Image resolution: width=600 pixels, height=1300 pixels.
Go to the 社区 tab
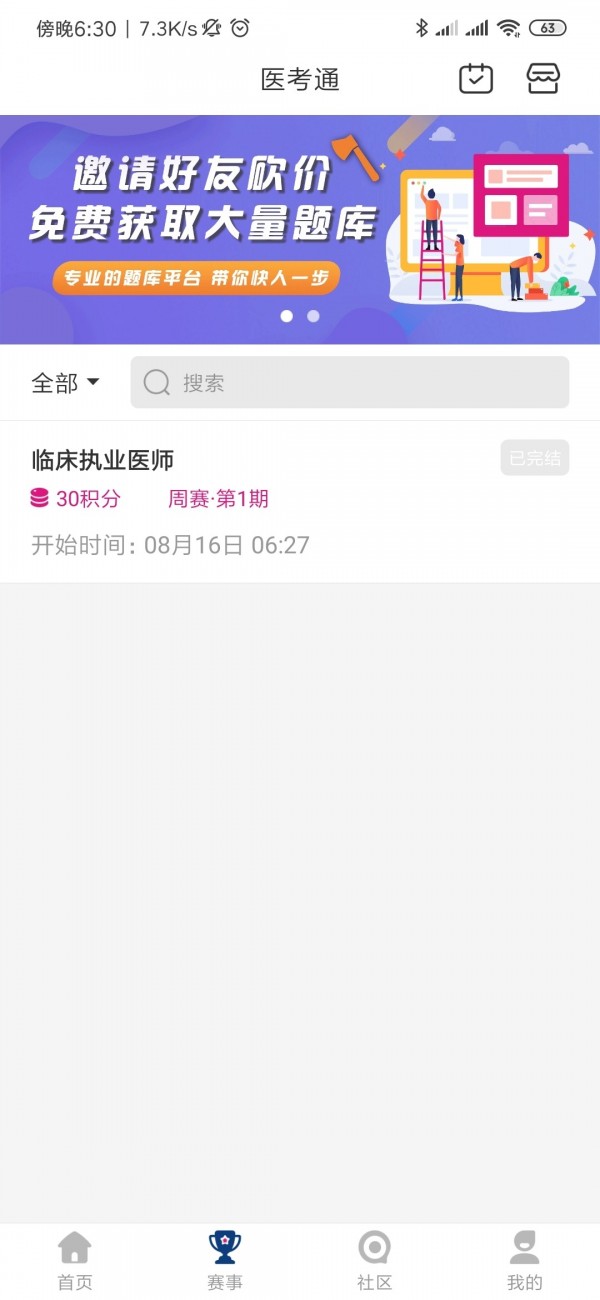tap(375, 1260)
